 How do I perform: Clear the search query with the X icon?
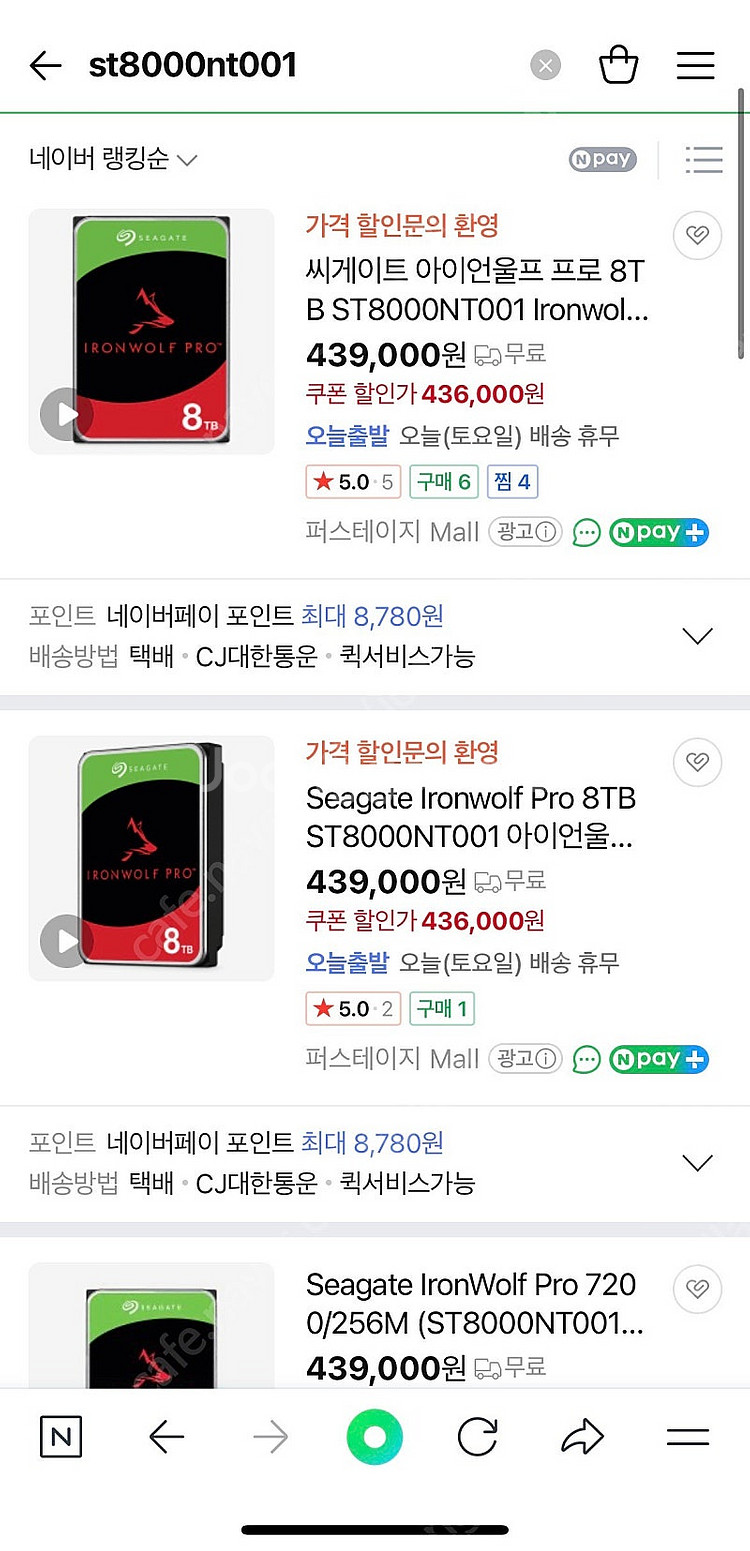point(545,64)
